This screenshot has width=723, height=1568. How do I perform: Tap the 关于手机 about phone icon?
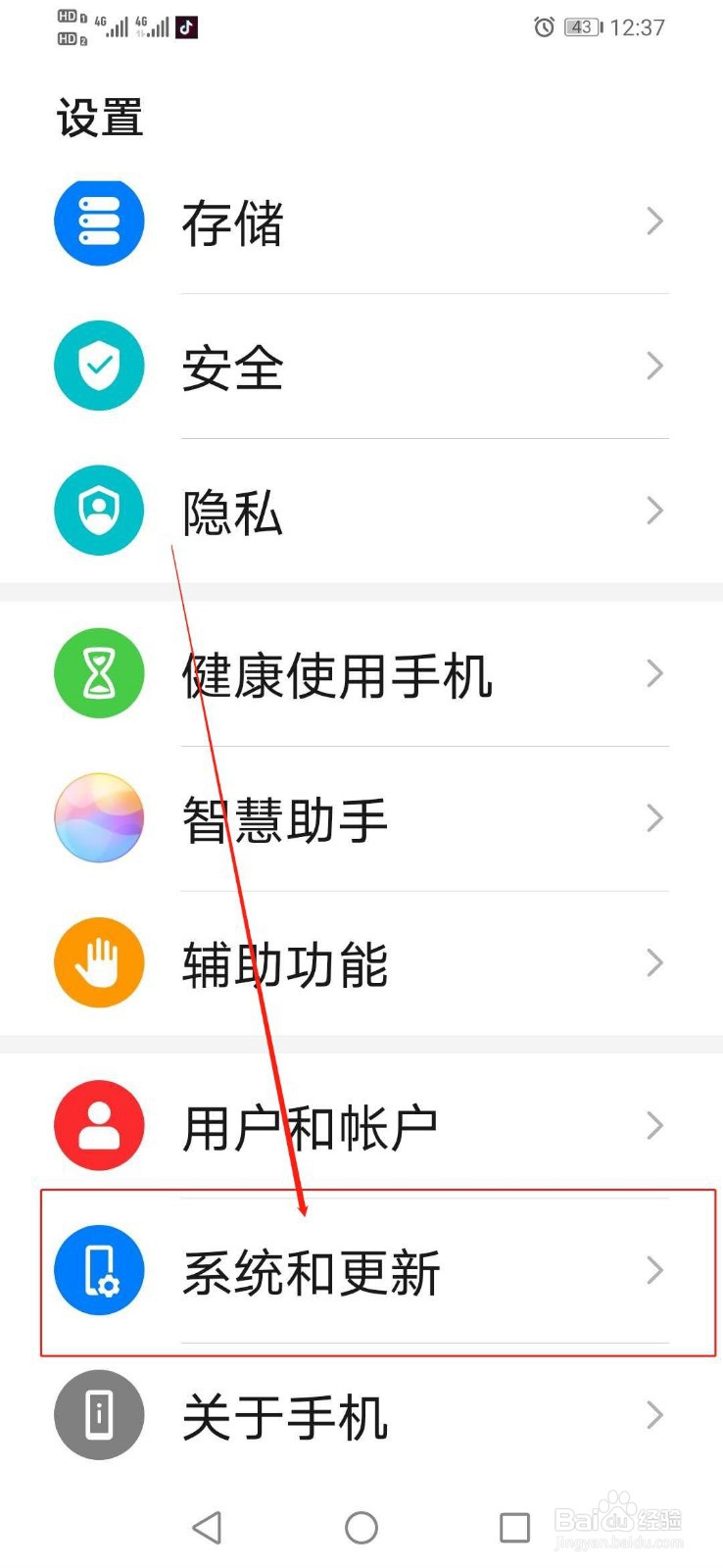pos(98,1414)
